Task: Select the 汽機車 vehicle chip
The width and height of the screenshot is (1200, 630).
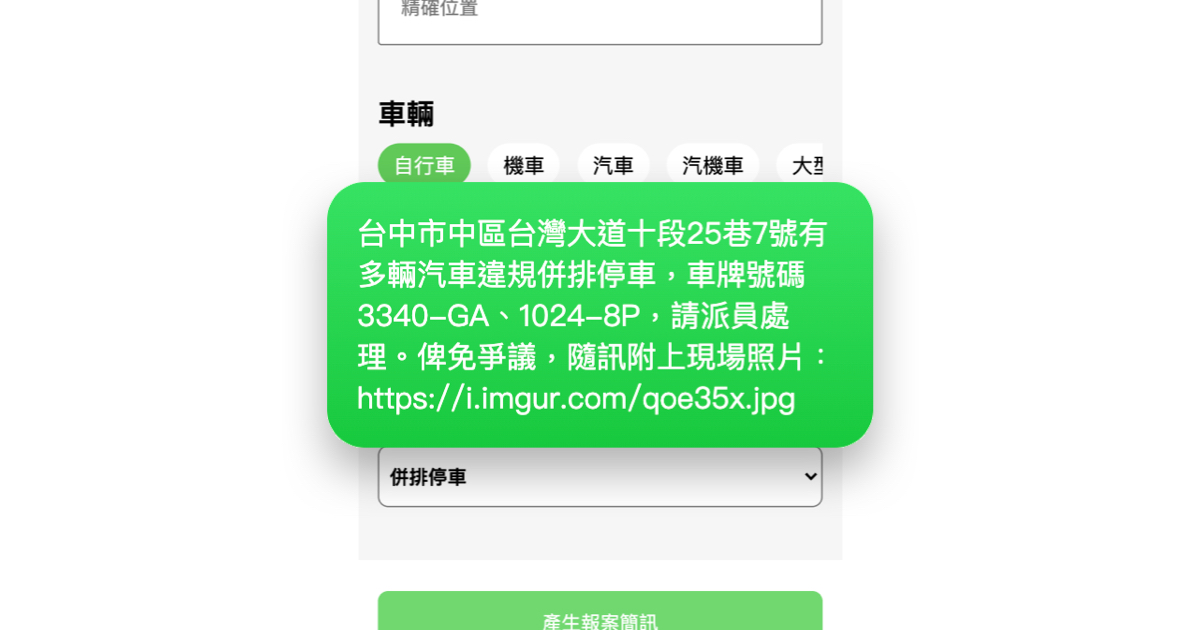Action: pos(712,165)
